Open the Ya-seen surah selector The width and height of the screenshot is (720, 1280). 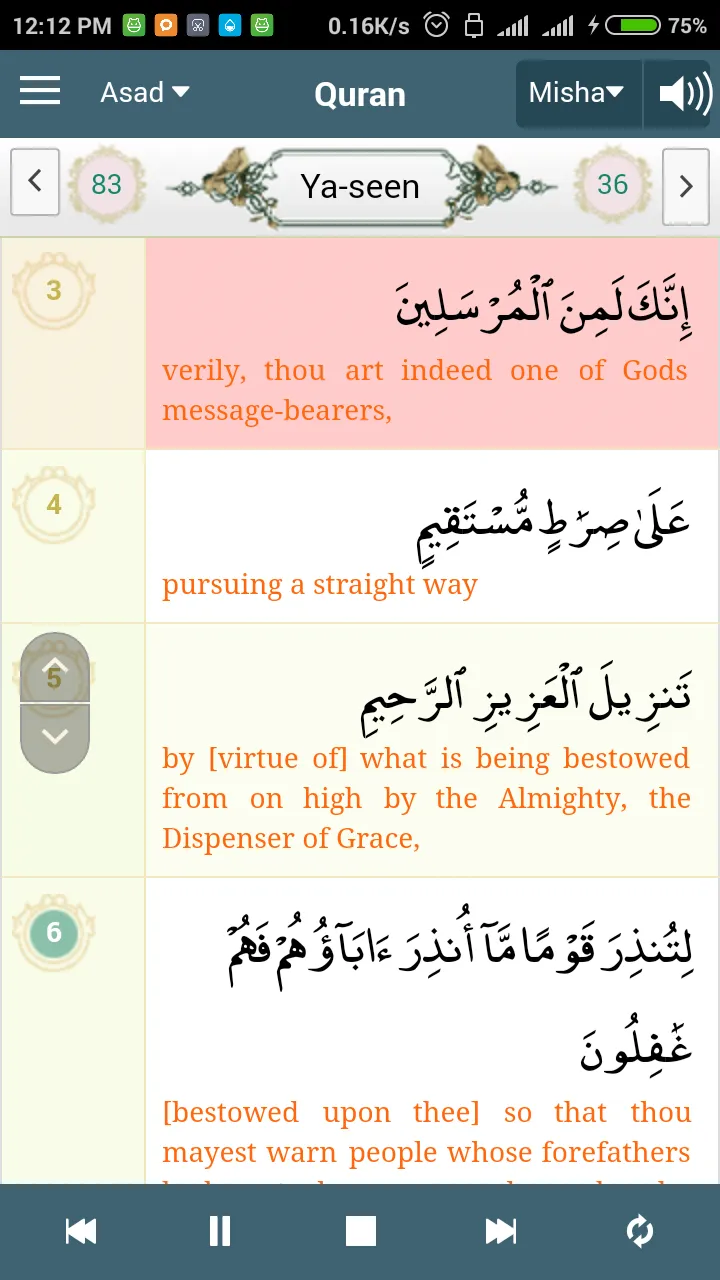coord(360,186)
